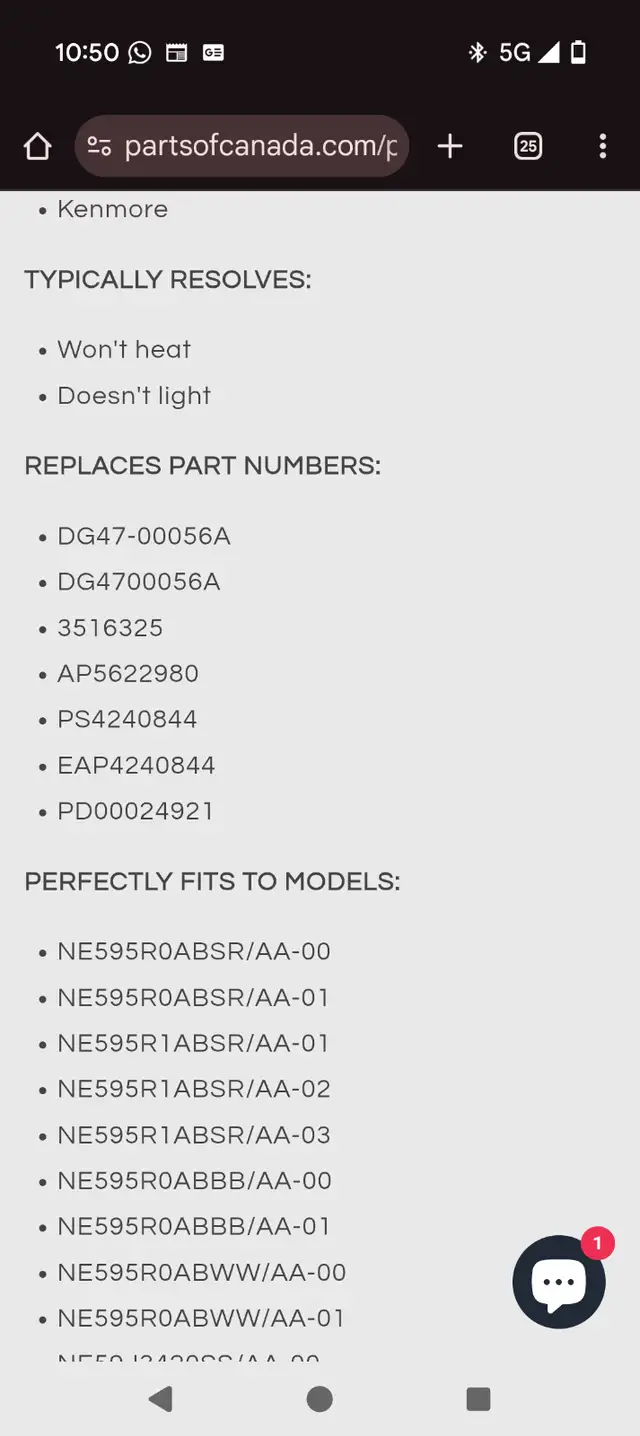Viewport: 640px width, 1436px height.
Task: Open a new browser tab
Action: 450,147
